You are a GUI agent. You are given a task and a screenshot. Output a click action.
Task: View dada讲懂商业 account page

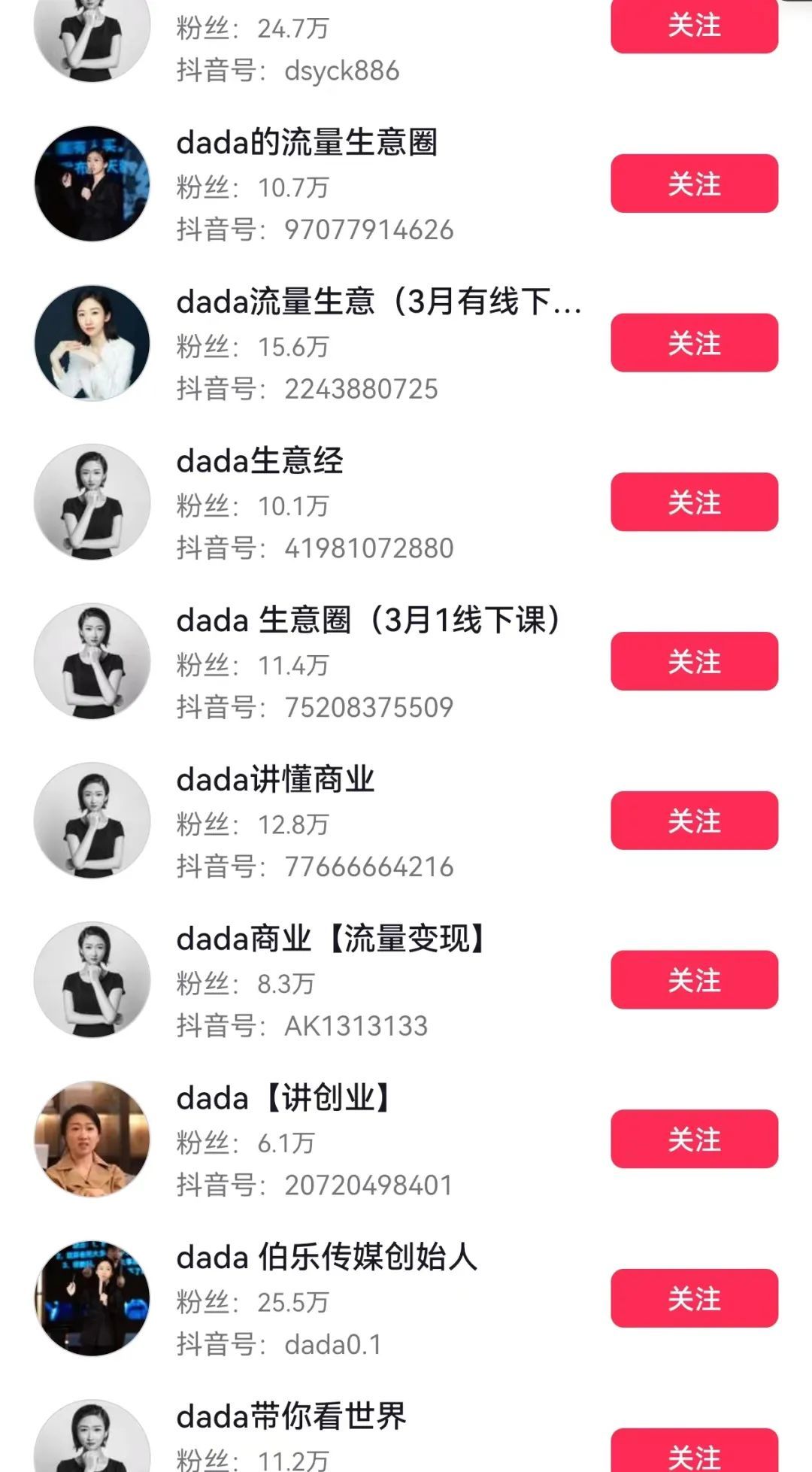pos(275,780)
